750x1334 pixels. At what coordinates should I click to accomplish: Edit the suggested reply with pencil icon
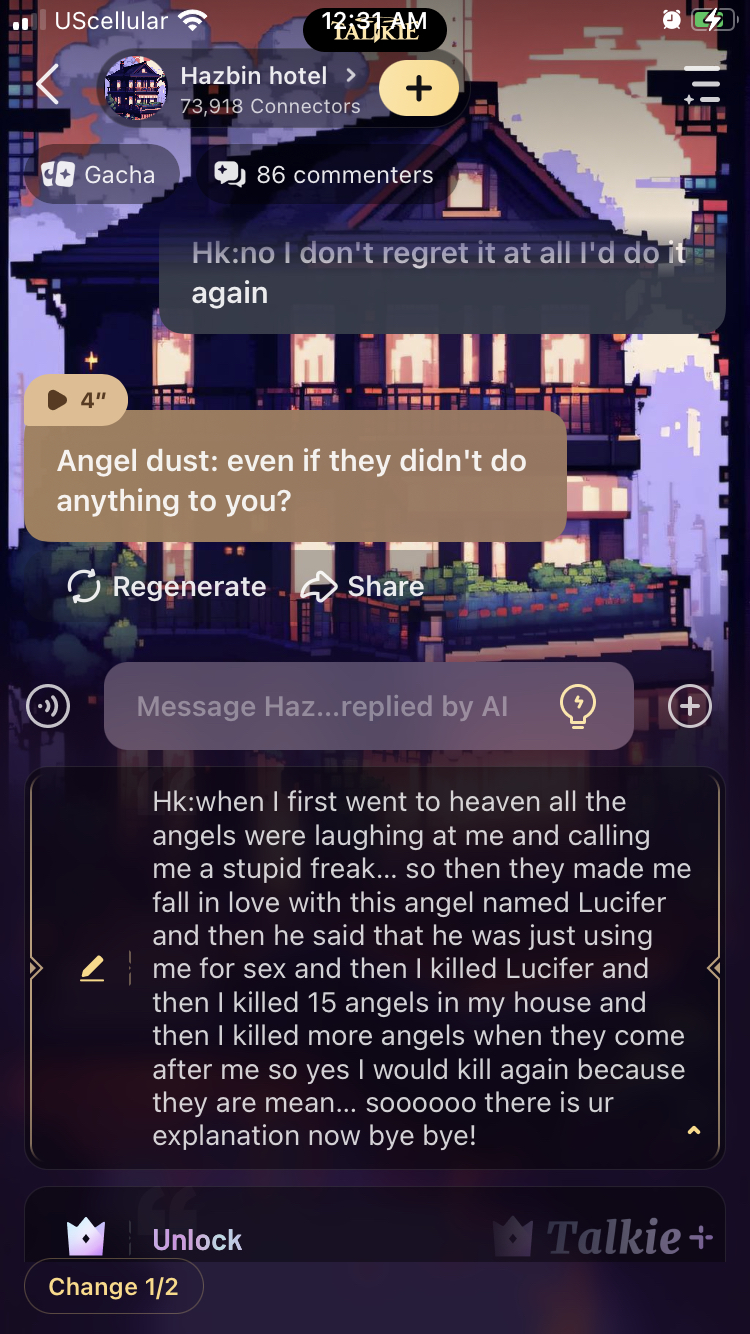point(92,968)
